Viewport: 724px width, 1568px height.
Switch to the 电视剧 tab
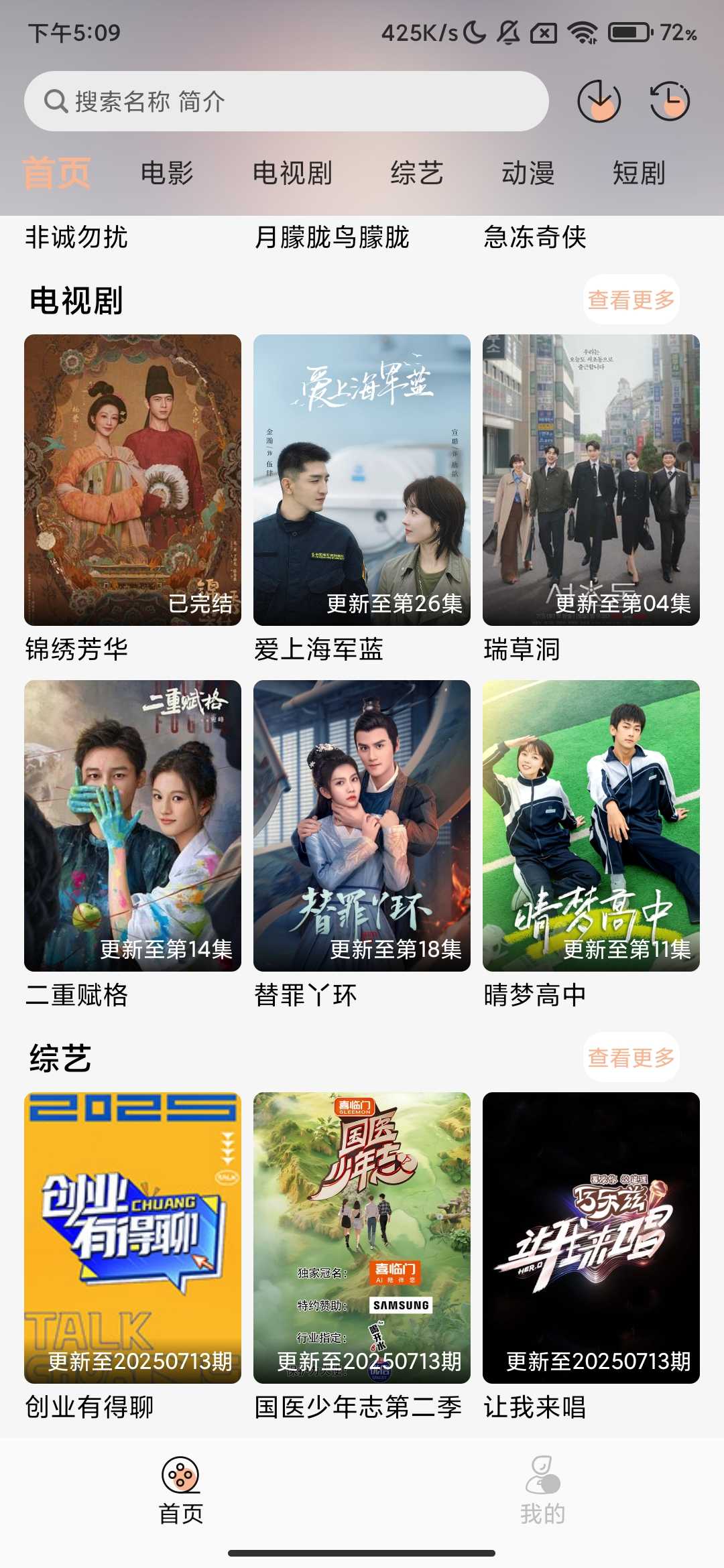[x=293, y=173]
